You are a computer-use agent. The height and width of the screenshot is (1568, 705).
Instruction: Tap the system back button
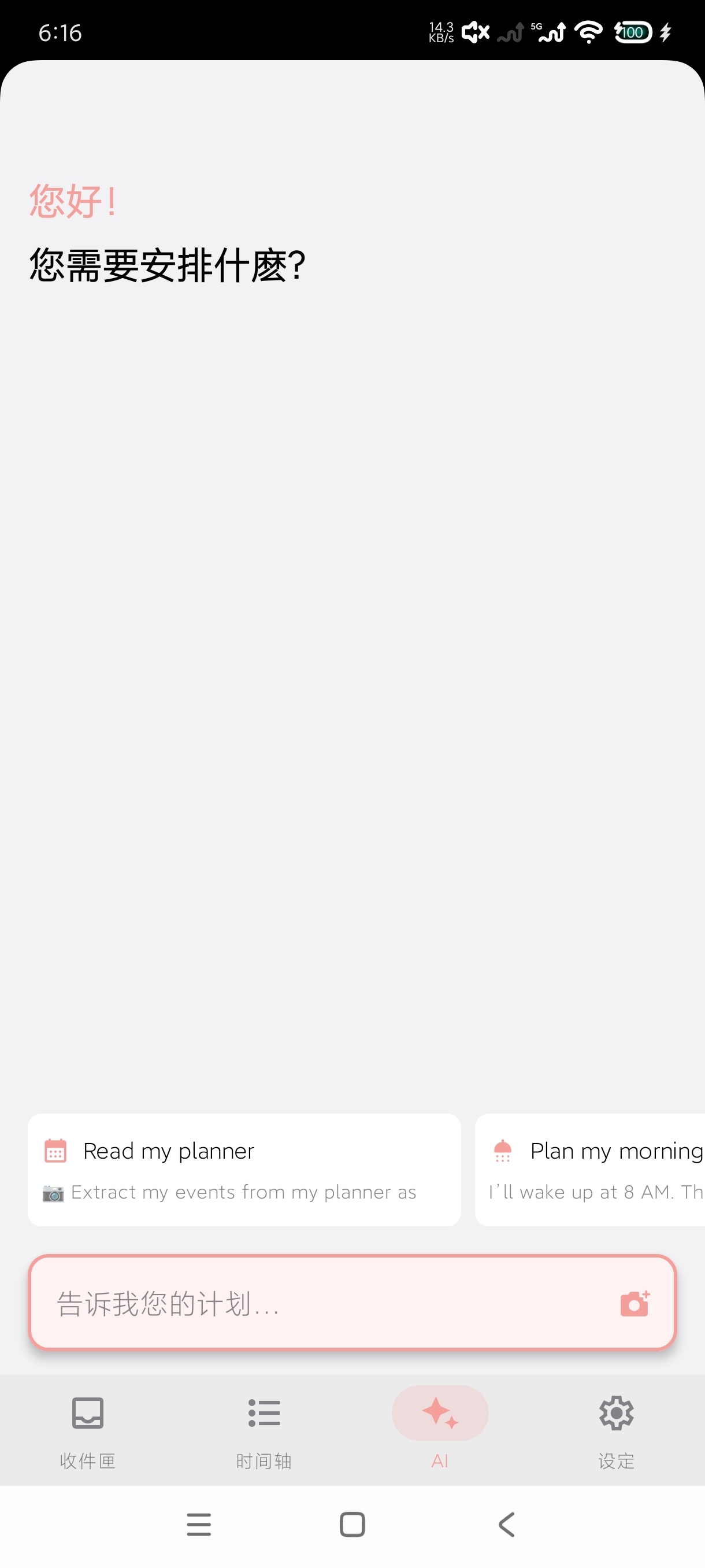tap(507, 1524)
